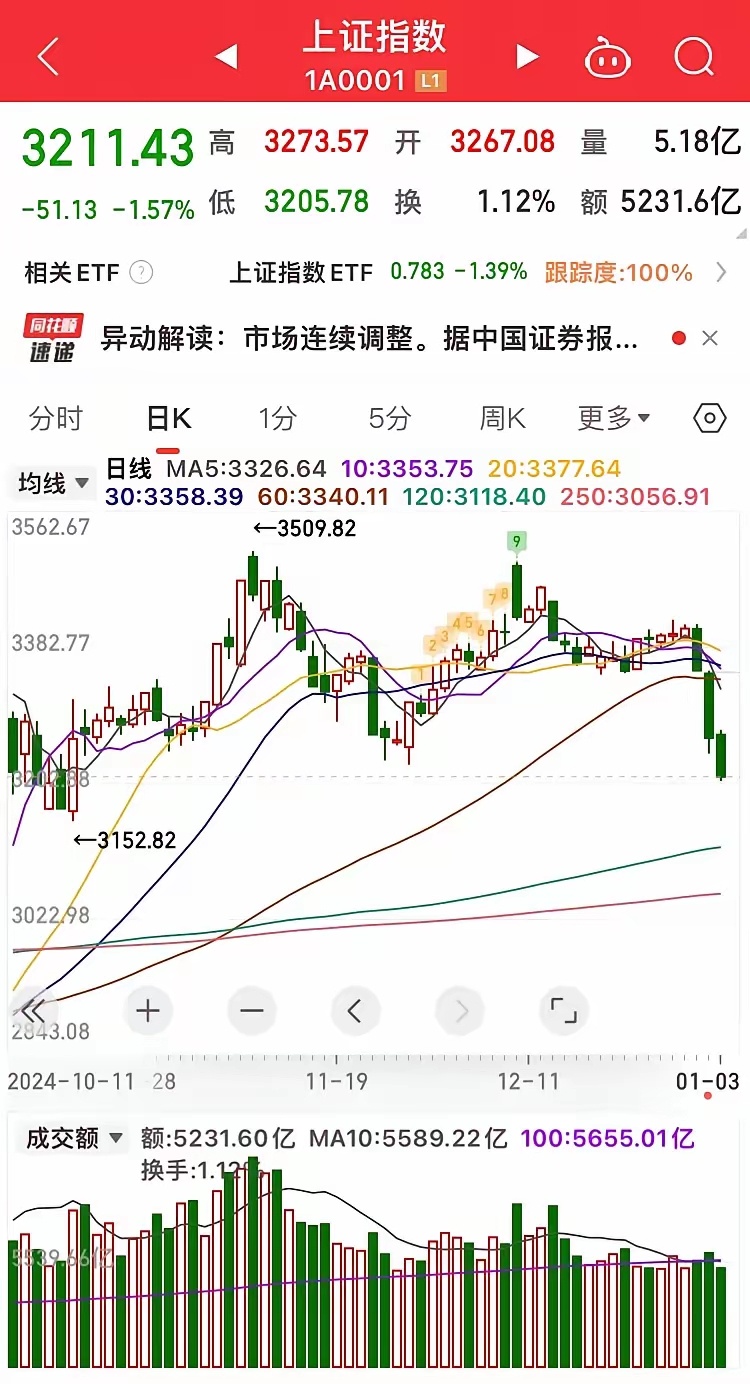The image size is (750, 1384).
Task: Switch to the 分时 tab
Action: tap(56, 419)
